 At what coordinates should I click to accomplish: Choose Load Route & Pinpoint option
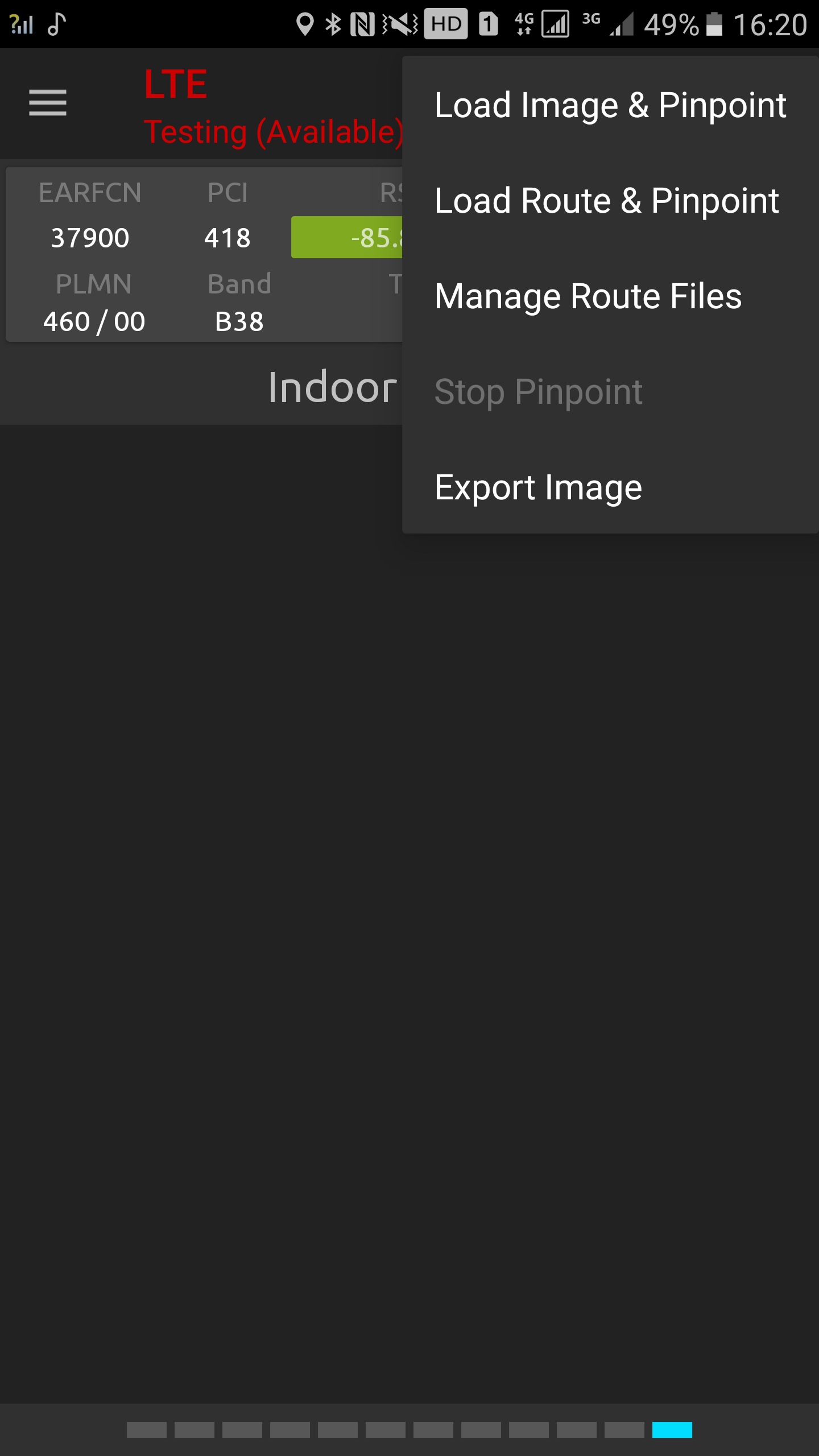point(610,201)
